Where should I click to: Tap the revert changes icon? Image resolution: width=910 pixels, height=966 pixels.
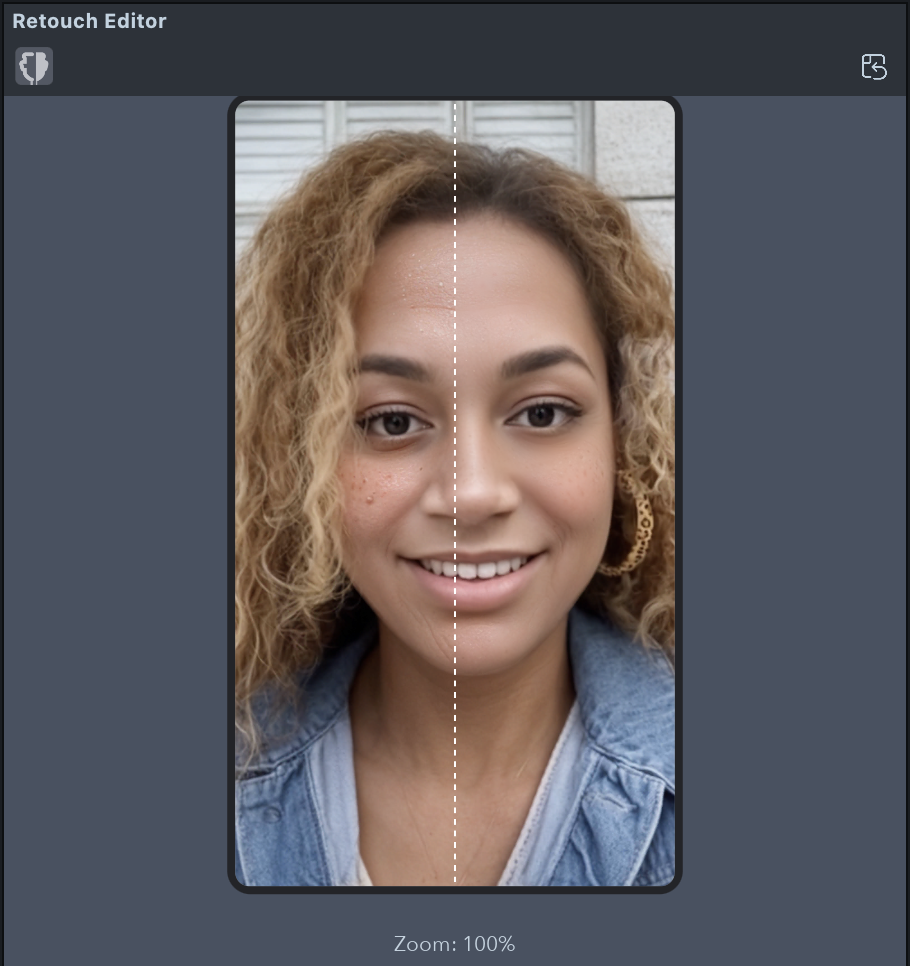click(x=874, y=67)
